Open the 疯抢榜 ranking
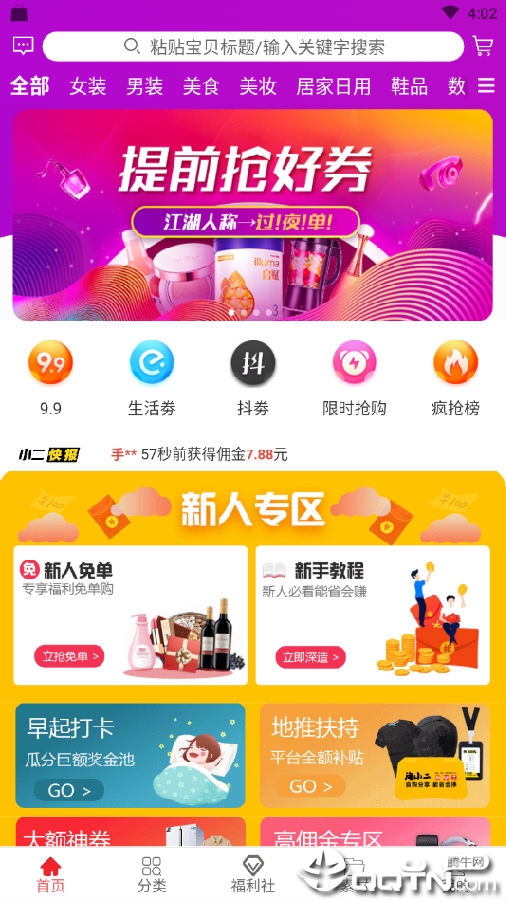The width and height of the screenshot is (506, 900). point(456,378)
